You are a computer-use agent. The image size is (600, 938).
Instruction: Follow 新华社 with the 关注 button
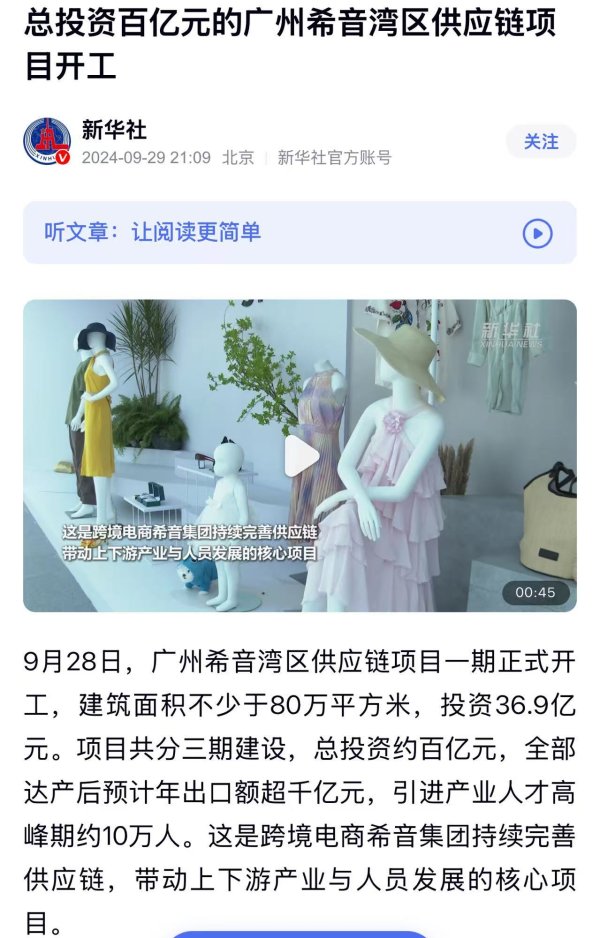[541, 142]
